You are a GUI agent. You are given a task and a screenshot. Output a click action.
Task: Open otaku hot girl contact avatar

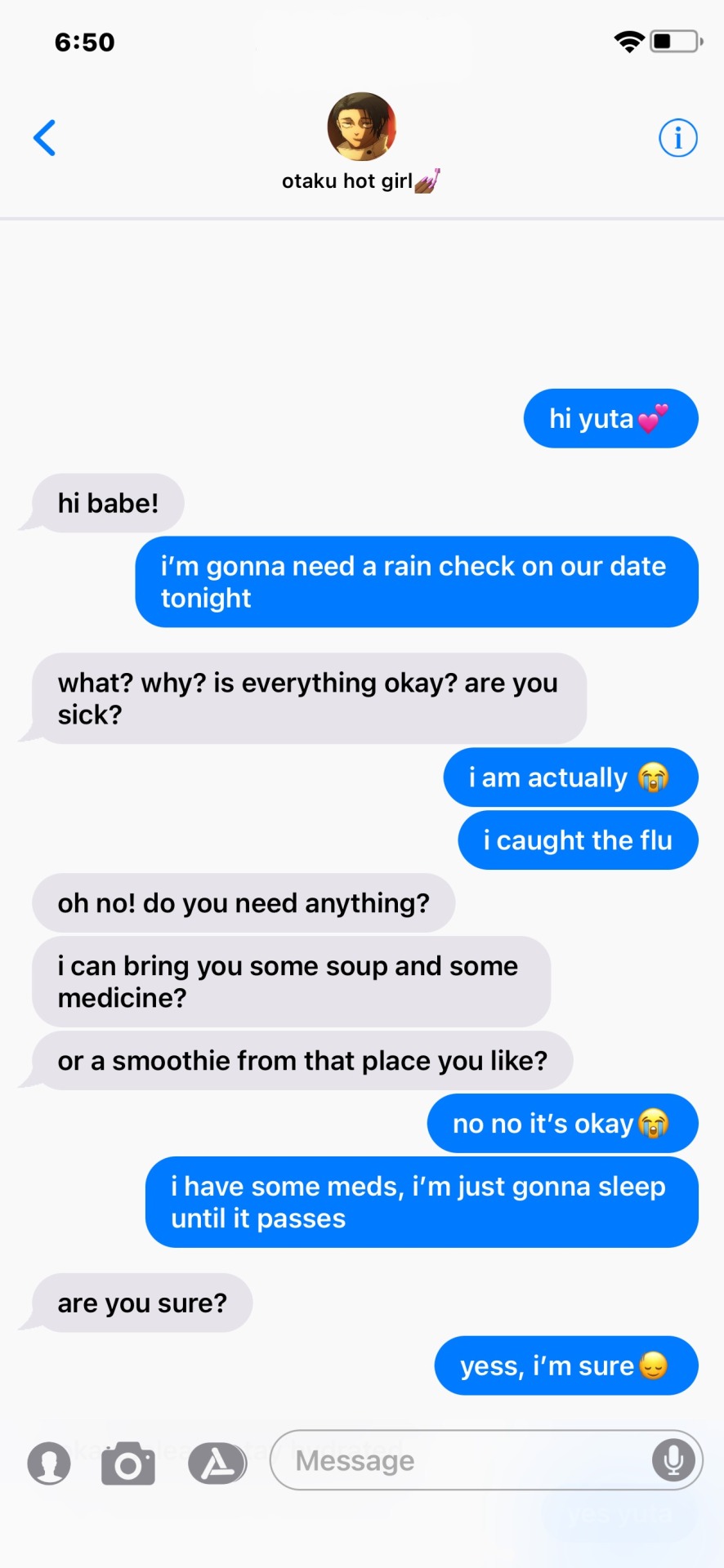point(361,127)
